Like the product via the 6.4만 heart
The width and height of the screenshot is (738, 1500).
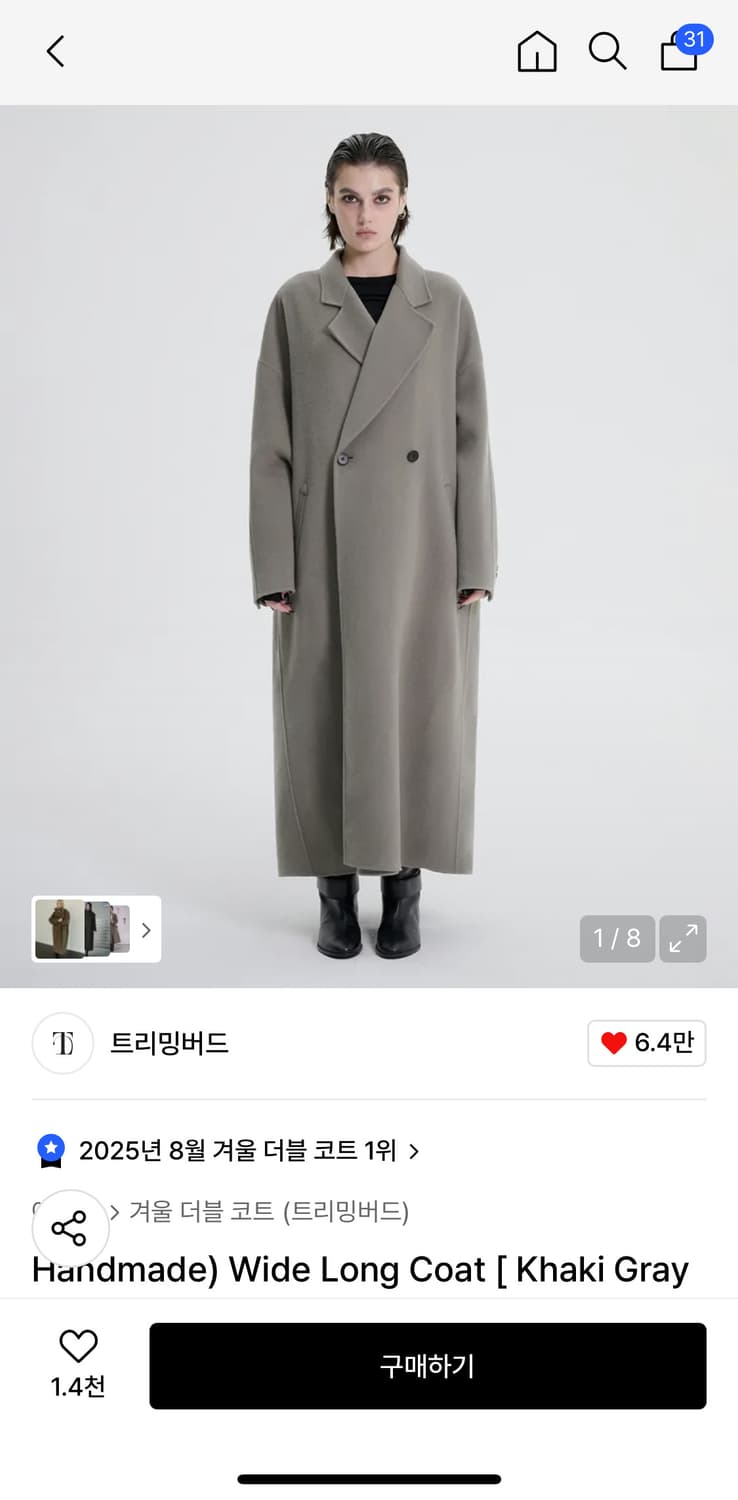point(646,1043)
